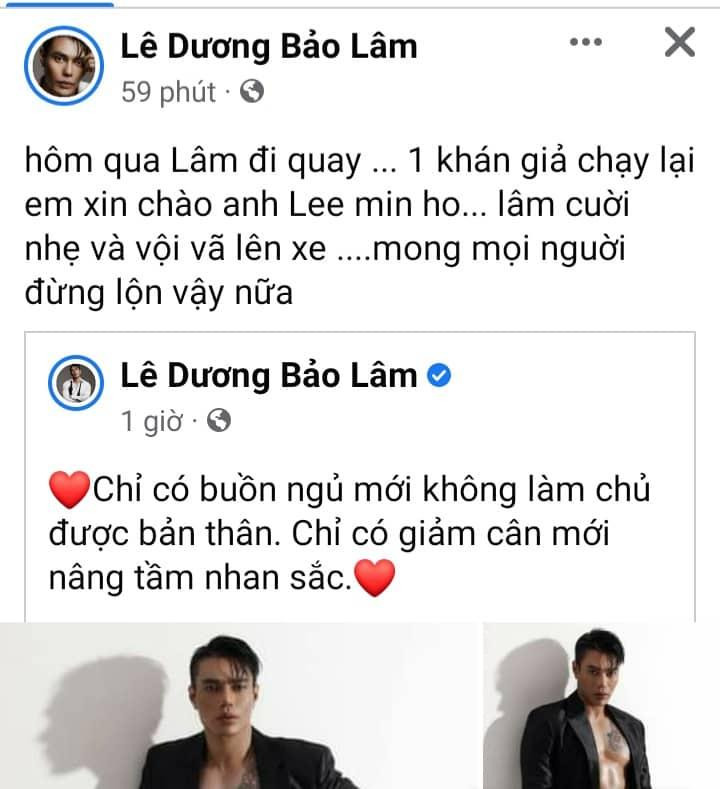Click the name Lê Dương Bảo Lâm at top
Viewport: 720px width, 789px height.
[x=270, y=44]
